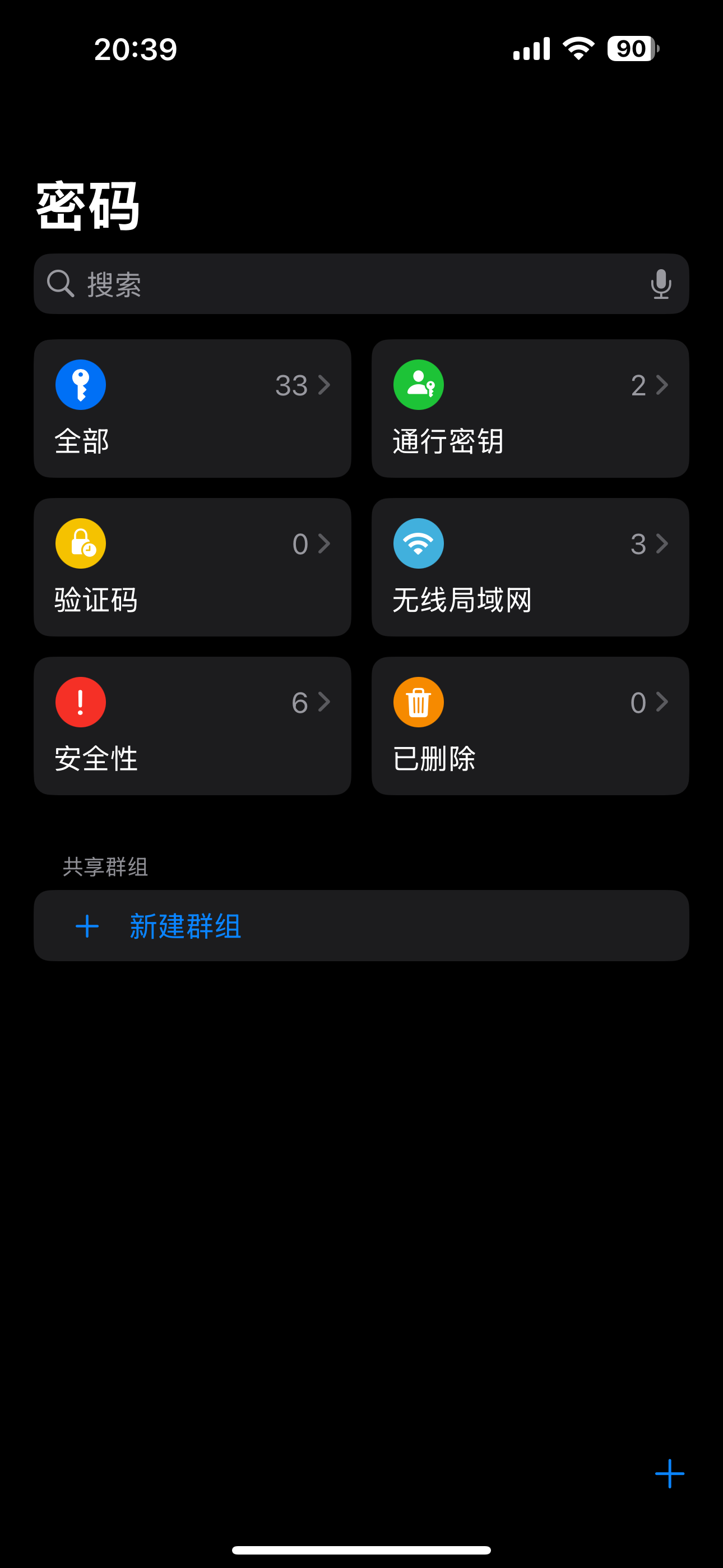Open the 已删除 deleted items card

coord(530,726)
